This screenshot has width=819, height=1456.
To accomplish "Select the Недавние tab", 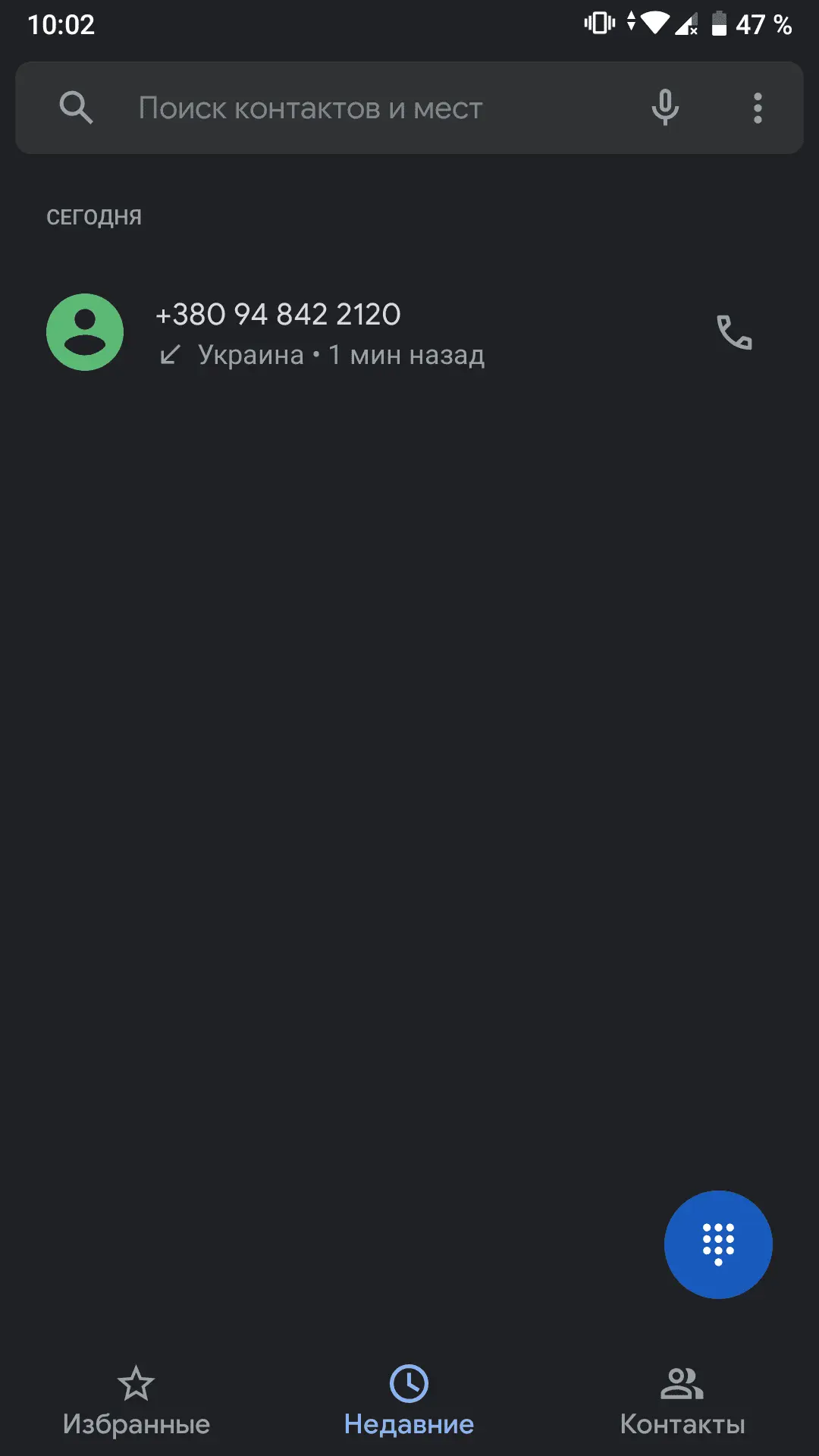I will point(409,1401).
